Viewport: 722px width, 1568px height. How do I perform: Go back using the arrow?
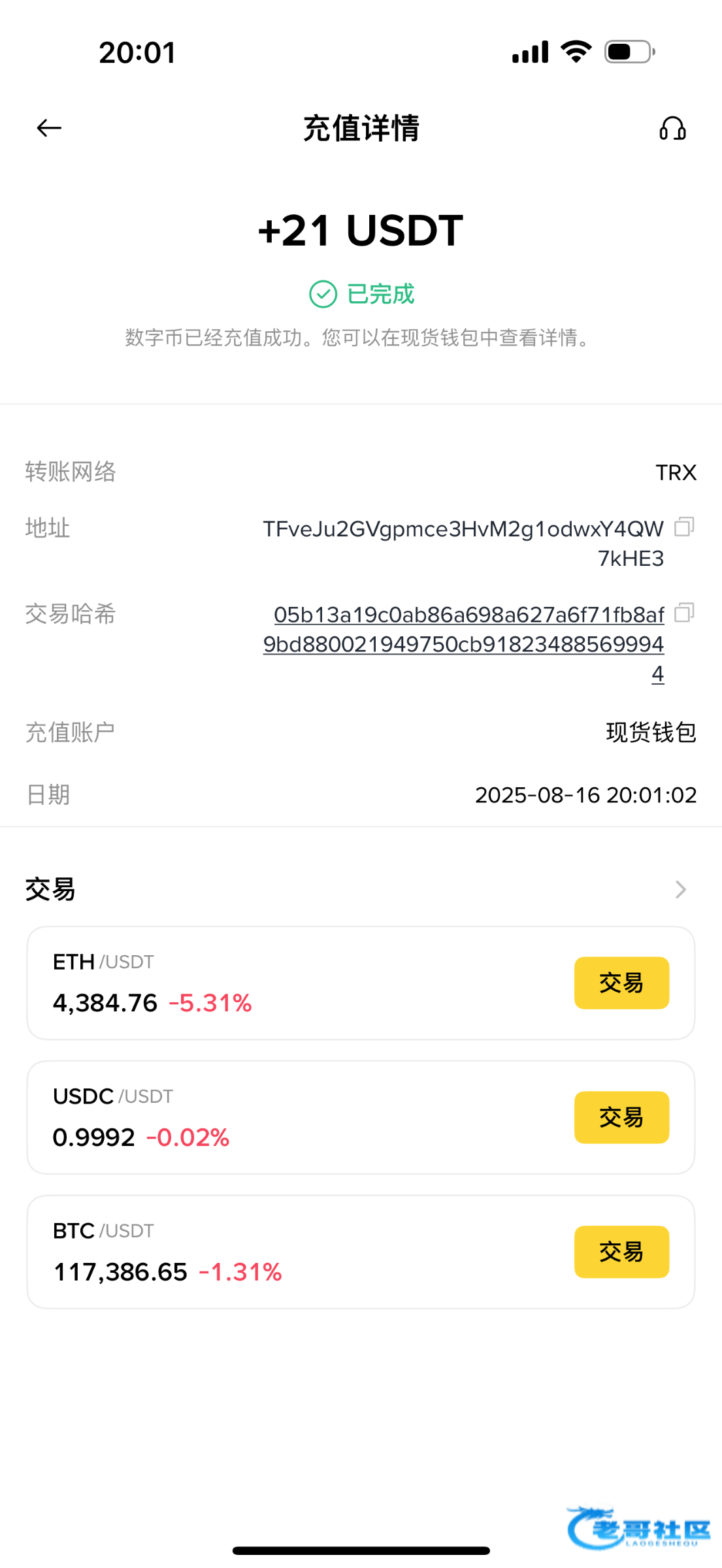tap(49, 128)
